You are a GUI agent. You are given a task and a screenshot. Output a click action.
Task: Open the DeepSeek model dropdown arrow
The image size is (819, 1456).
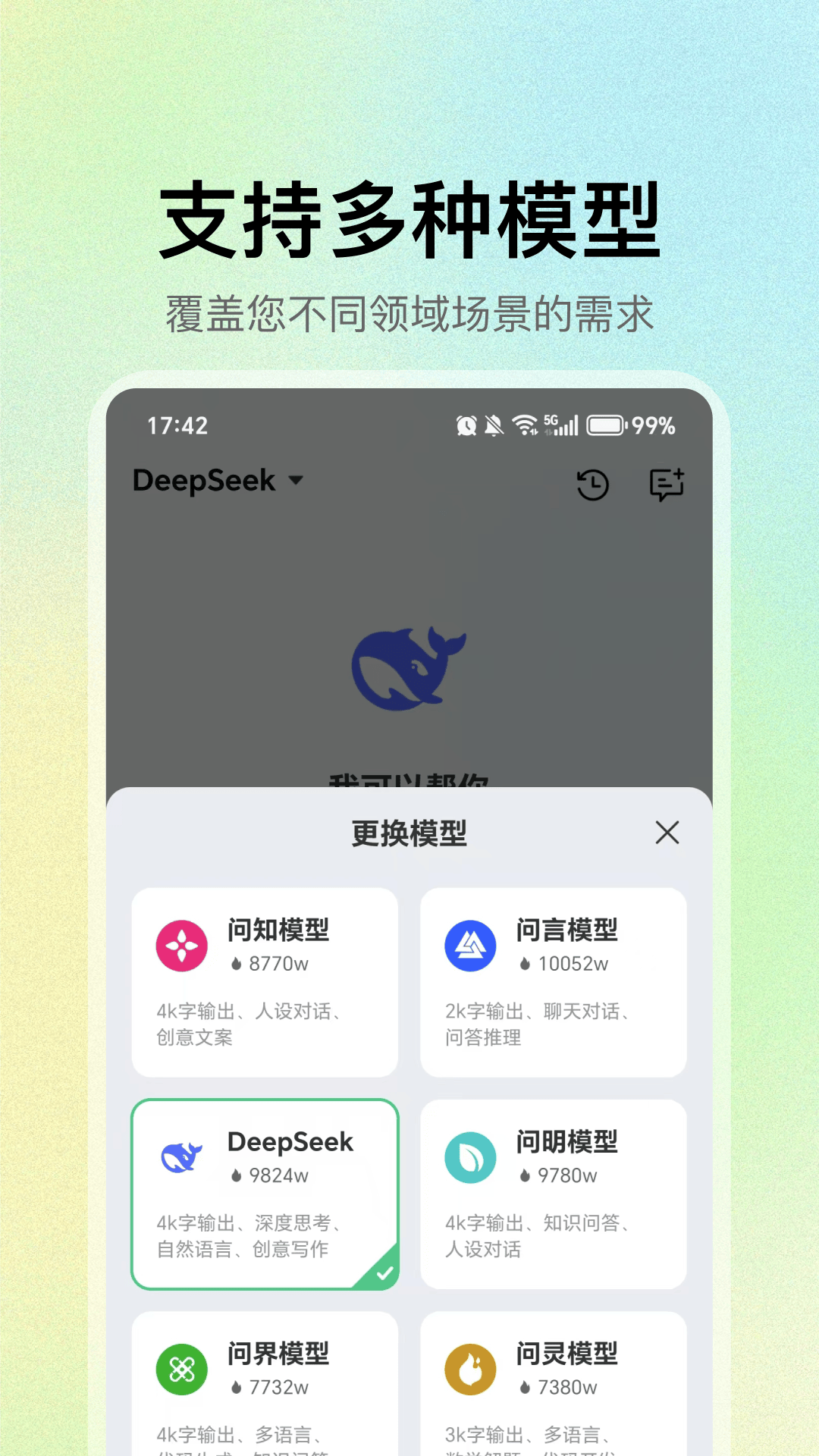(297, 480)
